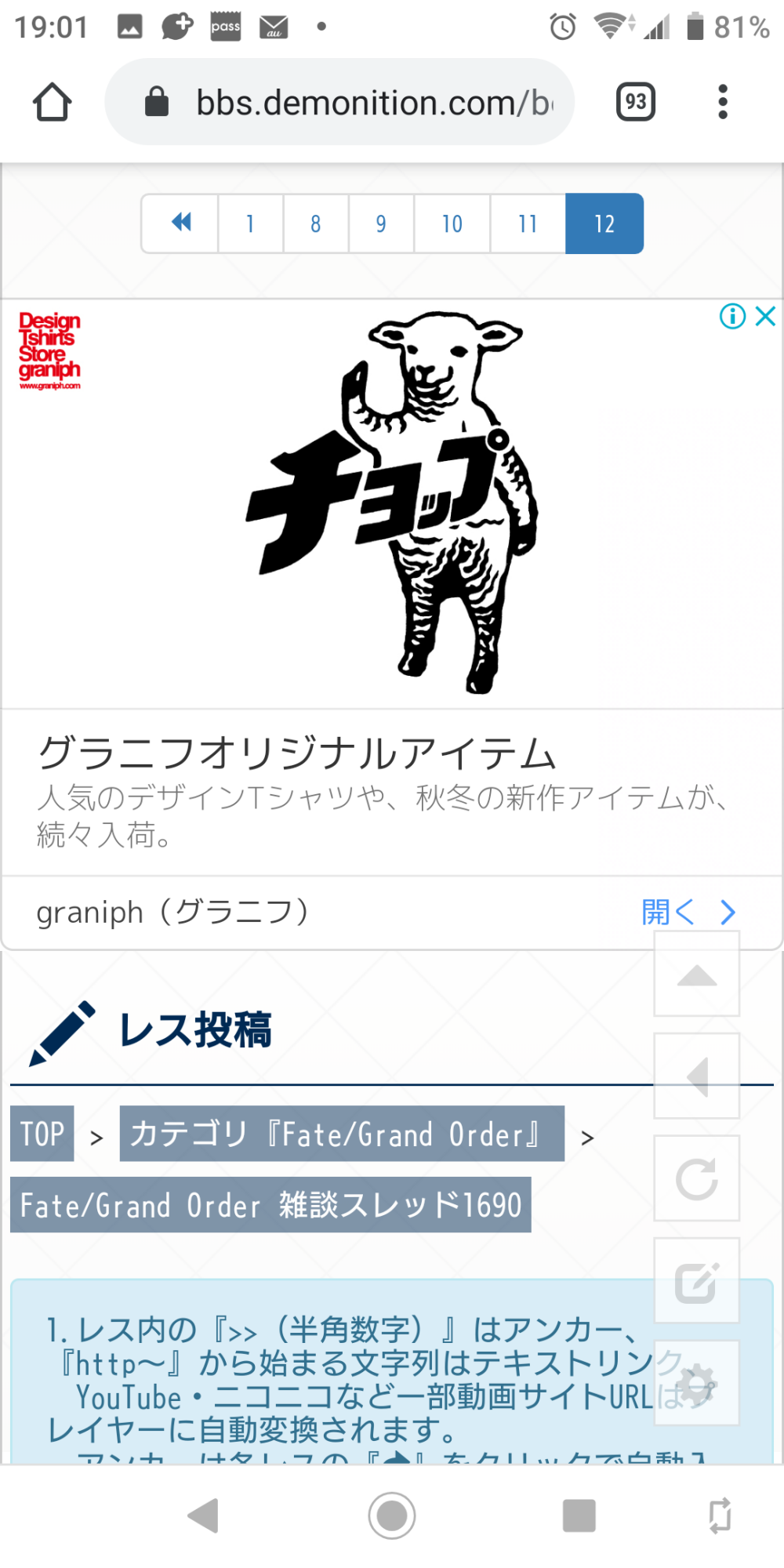Select page 11 in the pagination
This screenshot has width=784, height=1568.
pyautogui.click(x=528, y=223)
